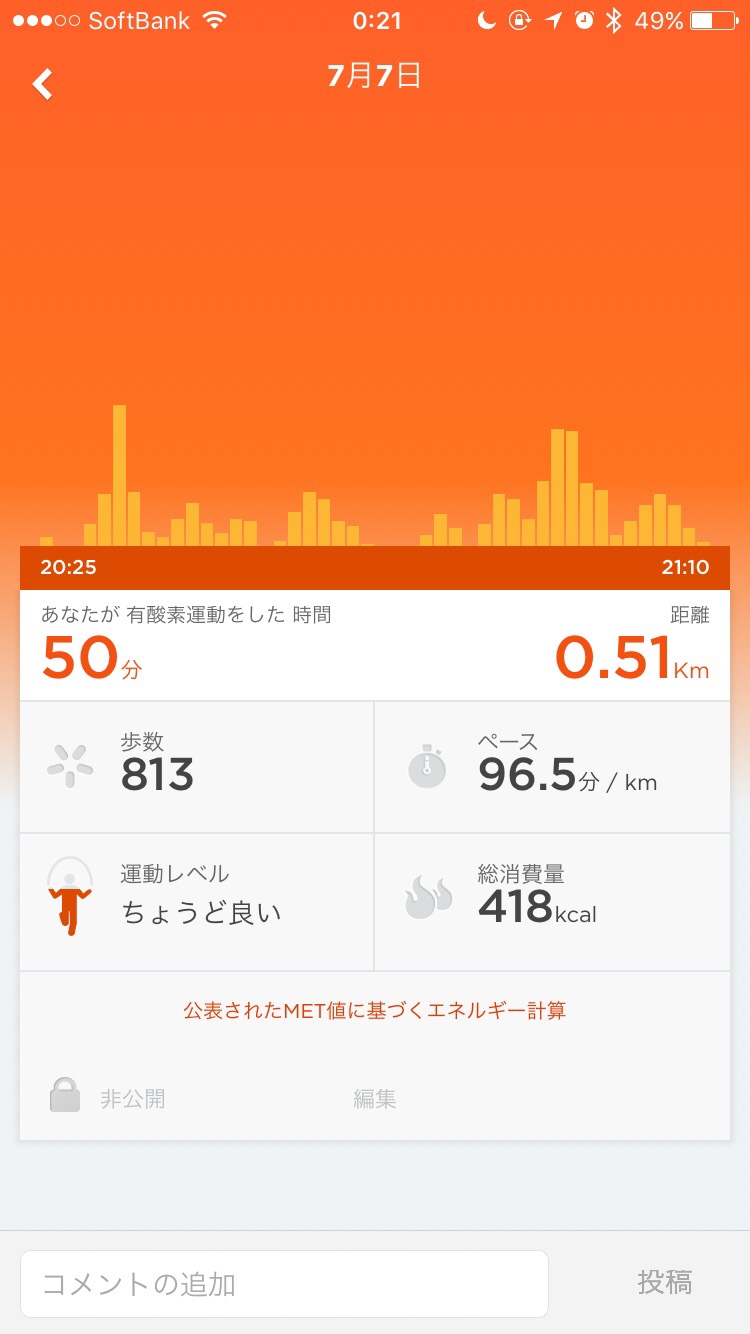Focus the コメントの追加 comment field
This screenshot has height=1334, width=750.
tap(284, 1283)
